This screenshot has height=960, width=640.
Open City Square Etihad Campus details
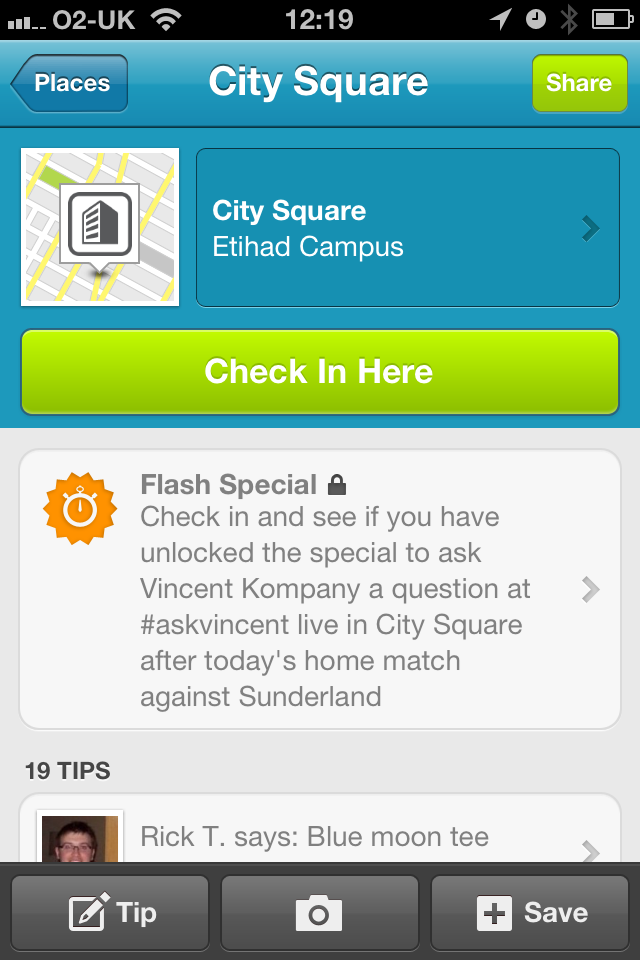(407, 228)
